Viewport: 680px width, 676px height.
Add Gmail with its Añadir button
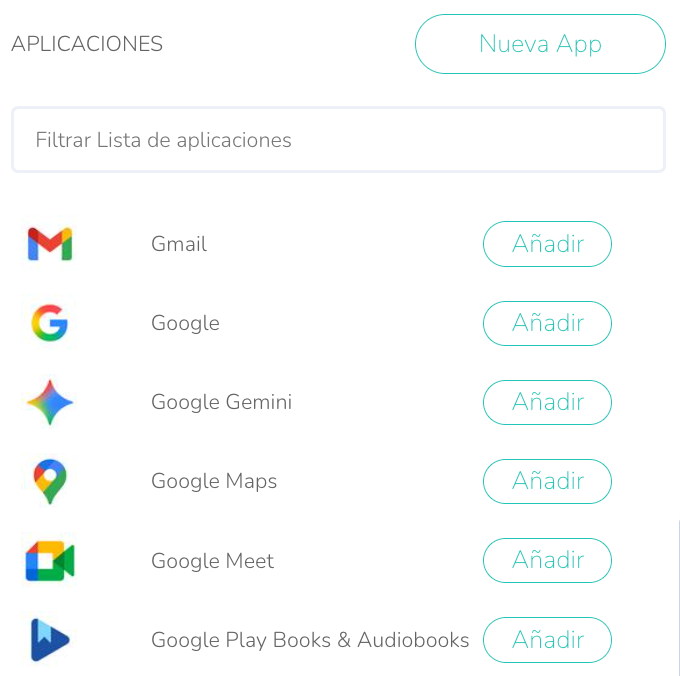tap(547, 244)
